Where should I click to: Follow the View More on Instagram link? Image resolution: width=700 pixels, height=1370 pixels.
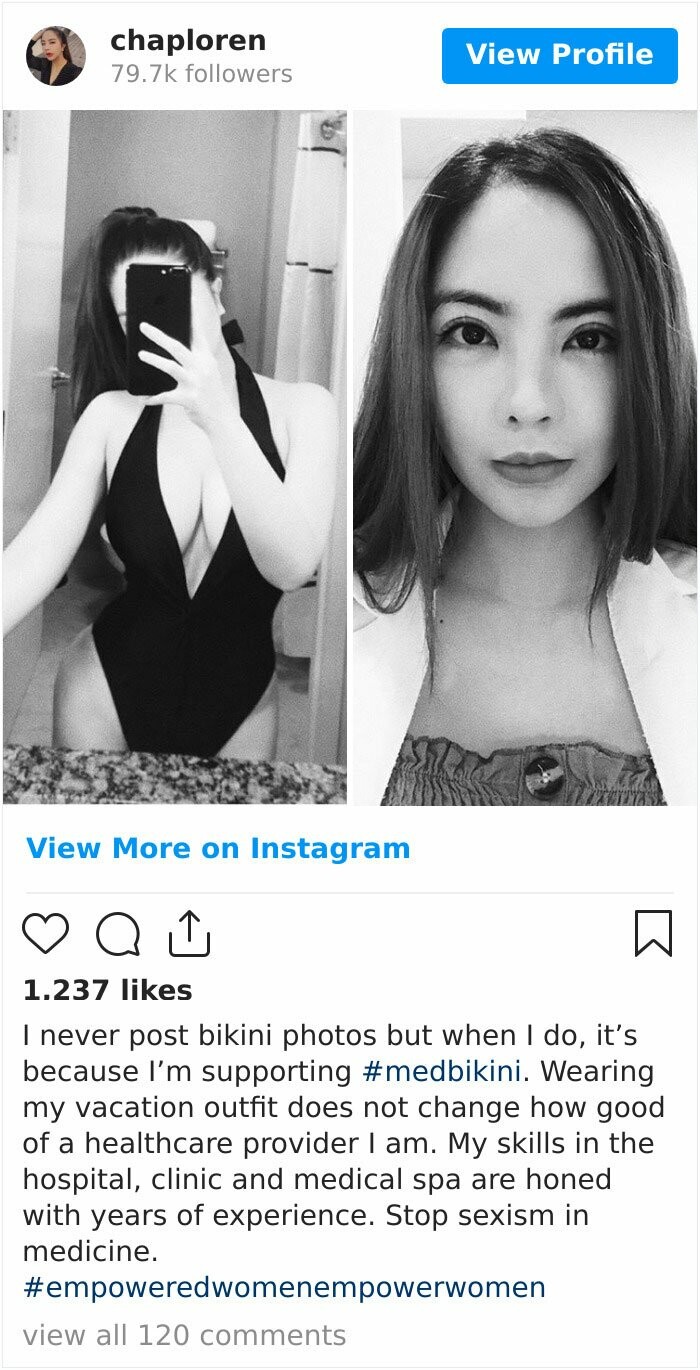pos(218,849)
